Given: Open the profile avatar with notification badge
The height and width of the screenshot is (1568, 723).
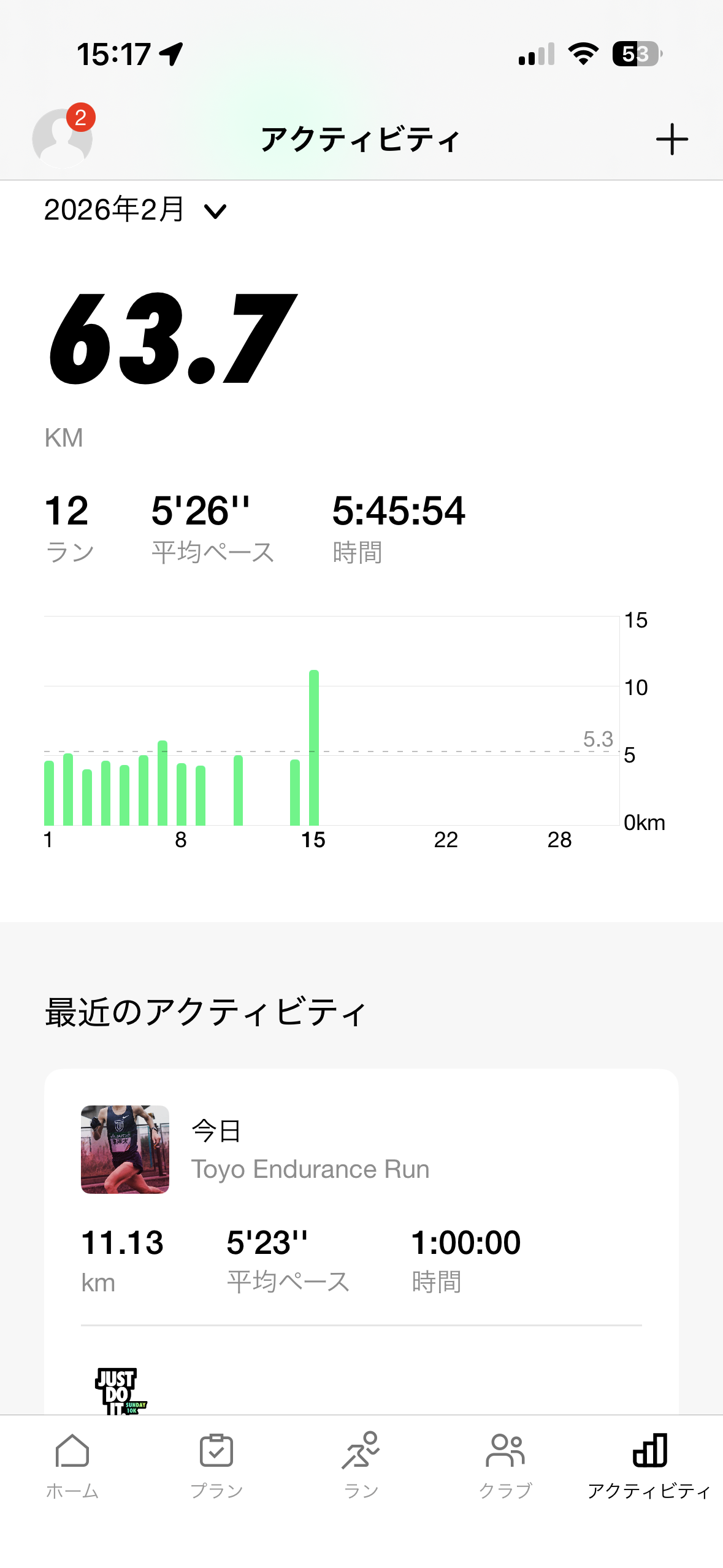Looking at the screenshot, I should tap(63, 139).
